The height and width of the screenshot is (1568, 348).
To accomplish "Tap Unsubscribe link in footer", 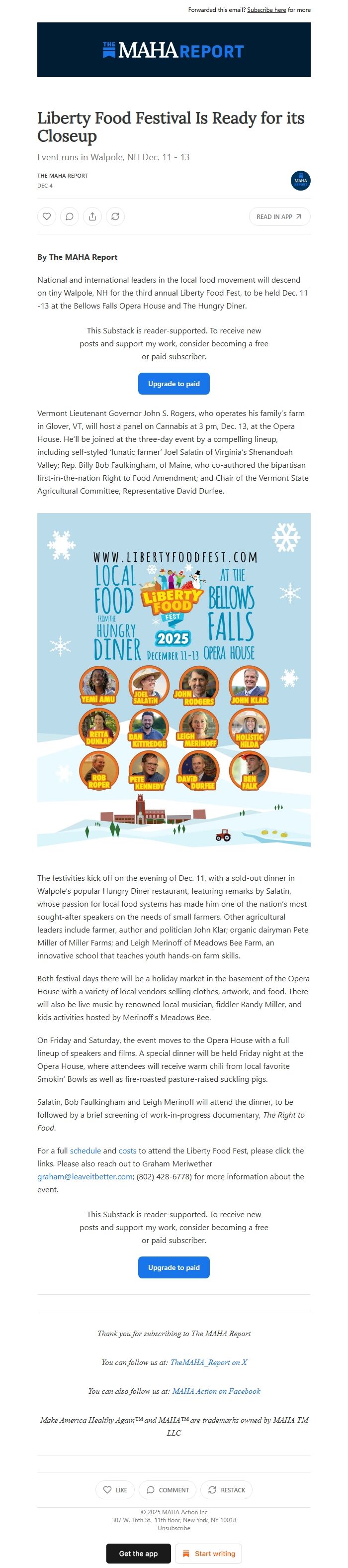I will pyautogui.click(x=174, y=1528).
